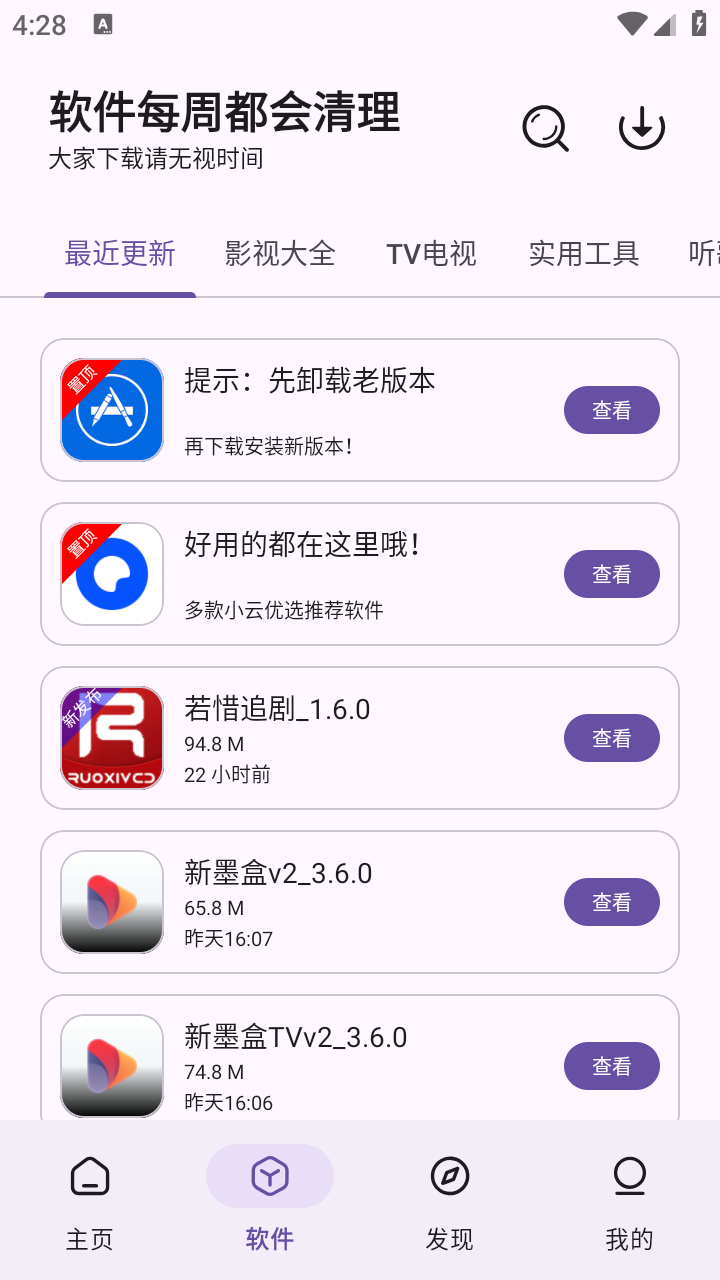Open the 主页 home icon in bottom bar

click(90, 1177)
